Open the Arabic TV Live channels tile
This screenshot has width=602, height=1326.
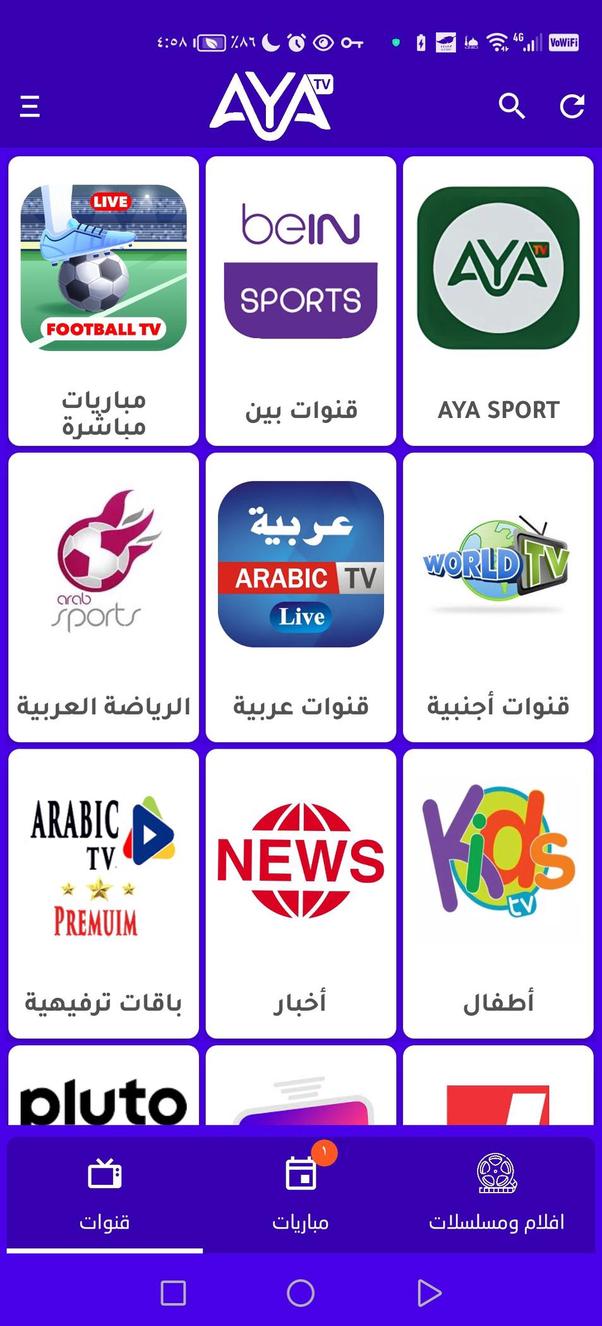301,597
